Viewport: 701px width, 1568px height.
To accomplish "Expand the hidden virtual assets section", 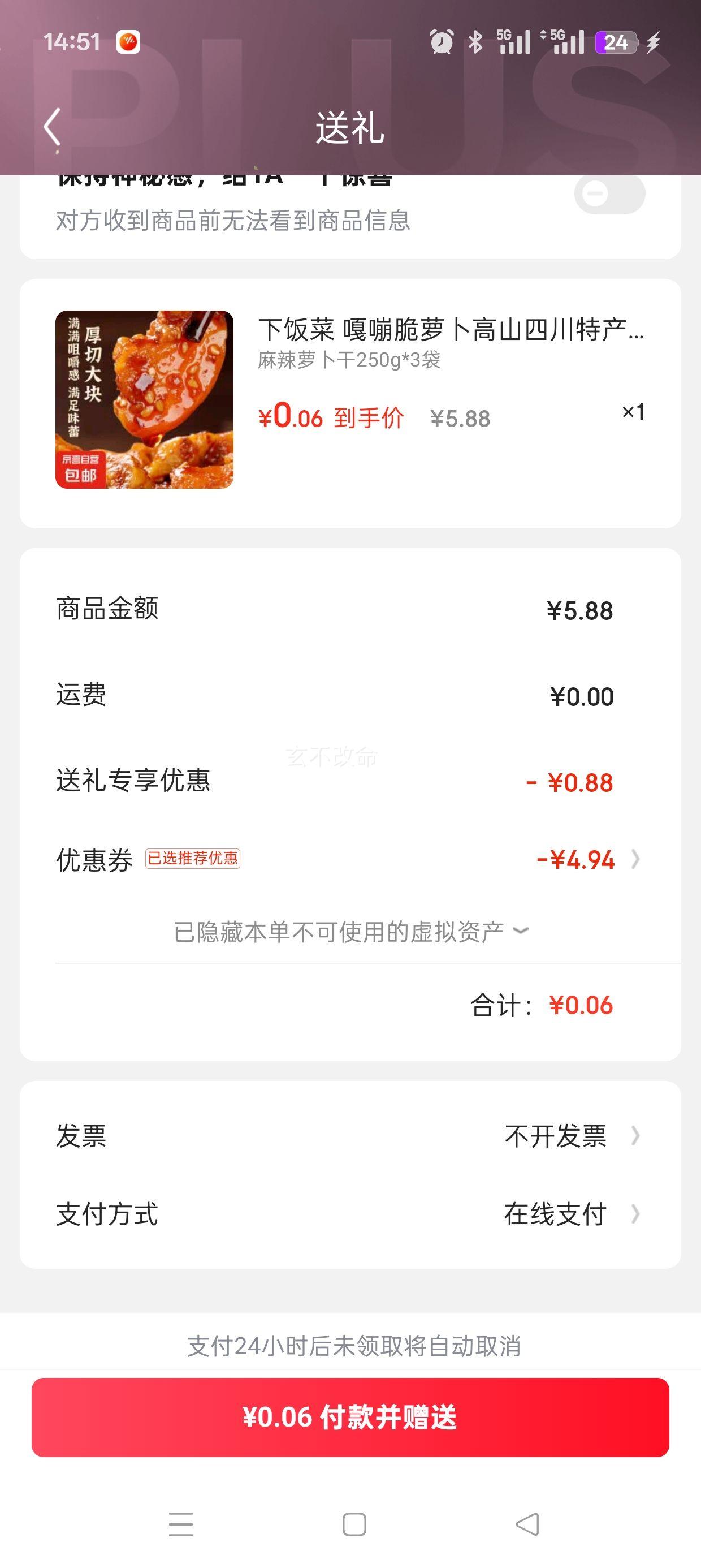I will [350, 931].
